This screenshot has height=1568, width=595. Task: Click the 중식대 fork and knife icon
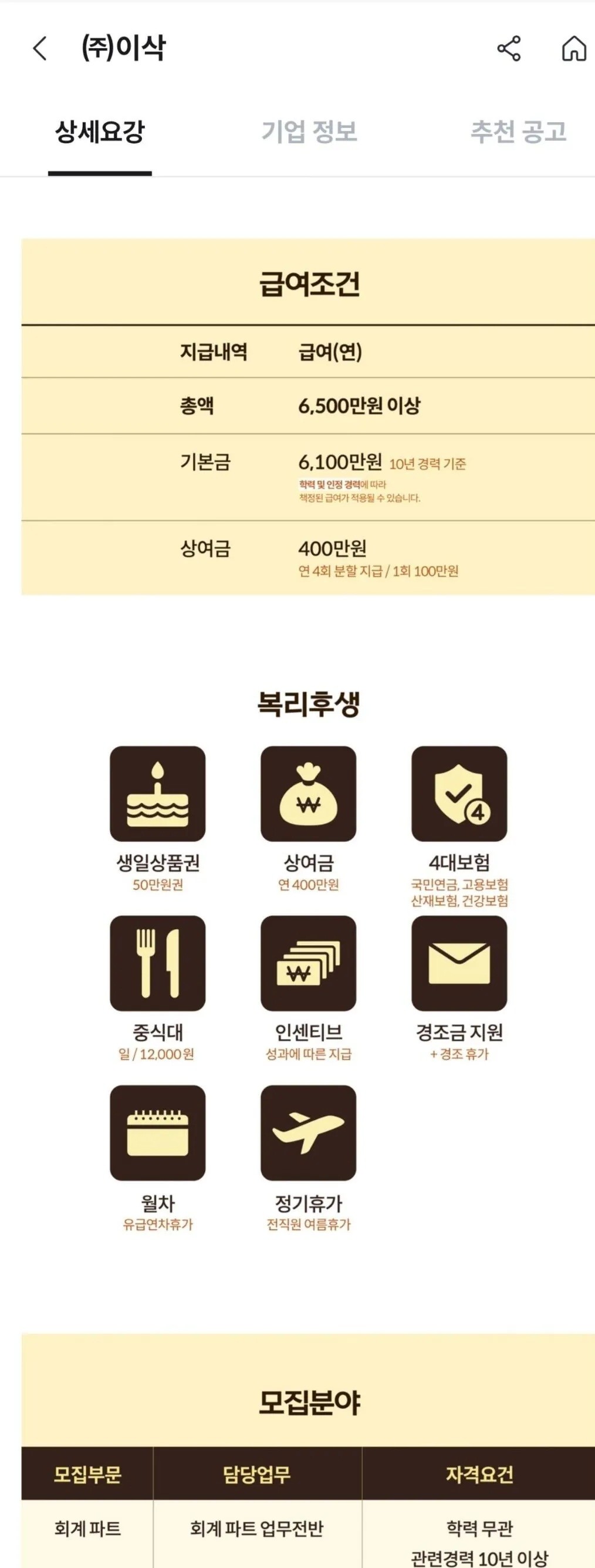(x=157, y=974)
